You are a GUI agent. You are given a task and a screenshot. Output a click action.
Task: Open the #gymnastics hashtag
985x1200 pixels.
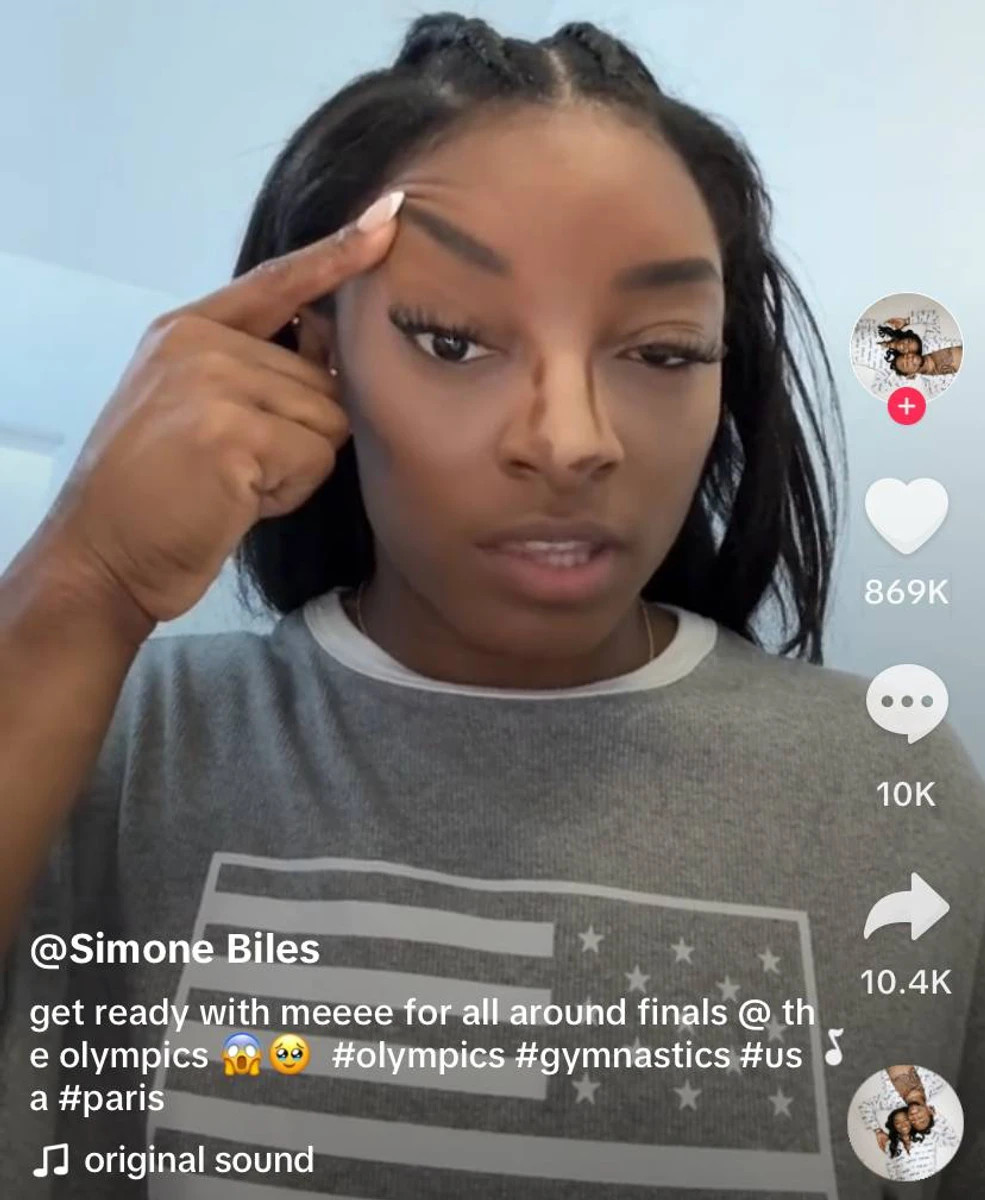[x=622, y=1056]
